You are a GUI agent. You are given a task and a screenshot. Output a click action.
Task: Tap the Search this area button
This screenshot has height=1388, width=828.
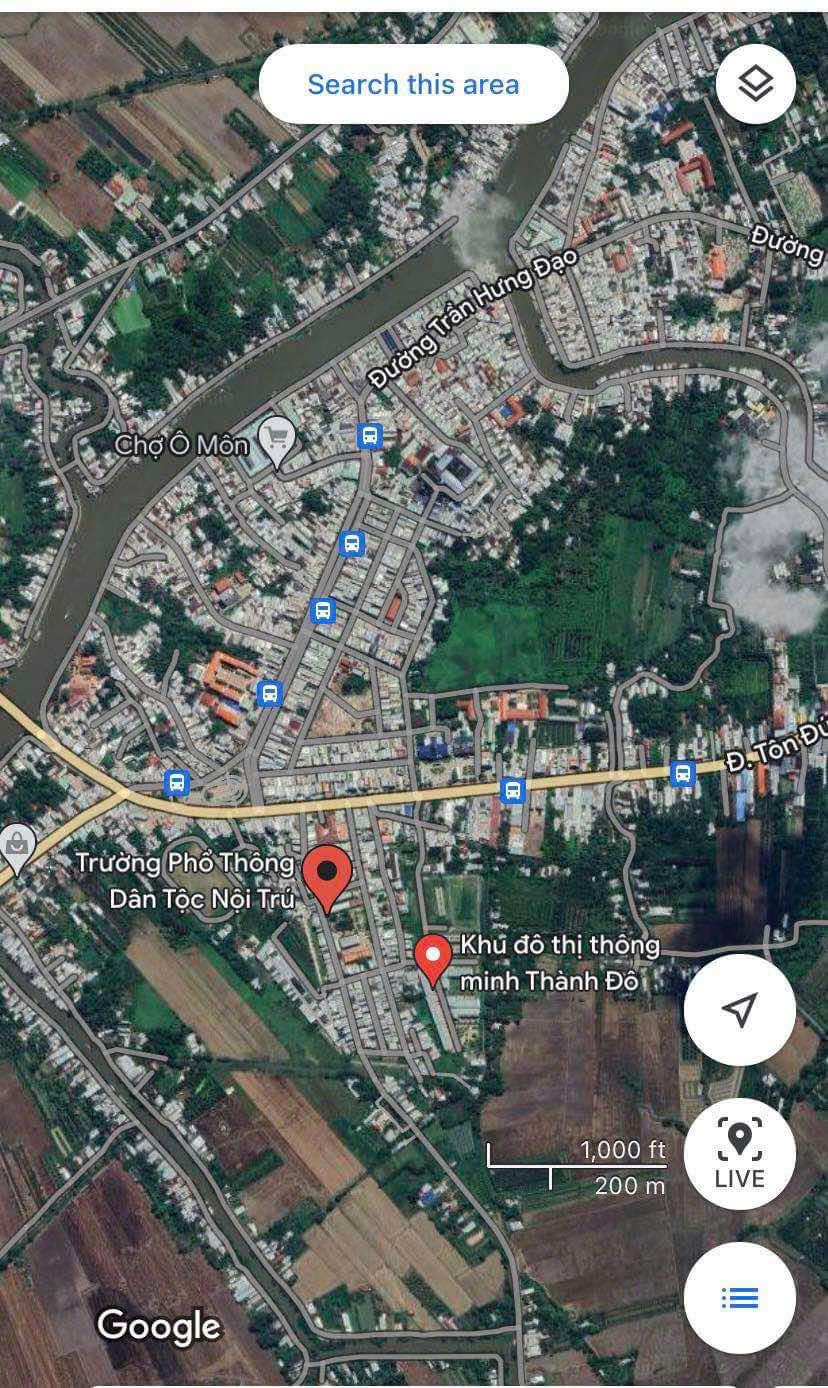tap(413, 85)
